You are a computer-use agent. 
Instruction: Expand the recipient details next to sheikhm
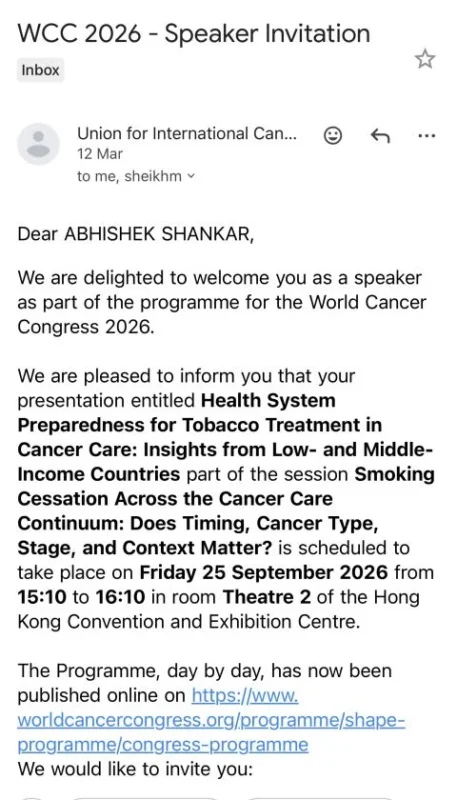pos(191,177)
